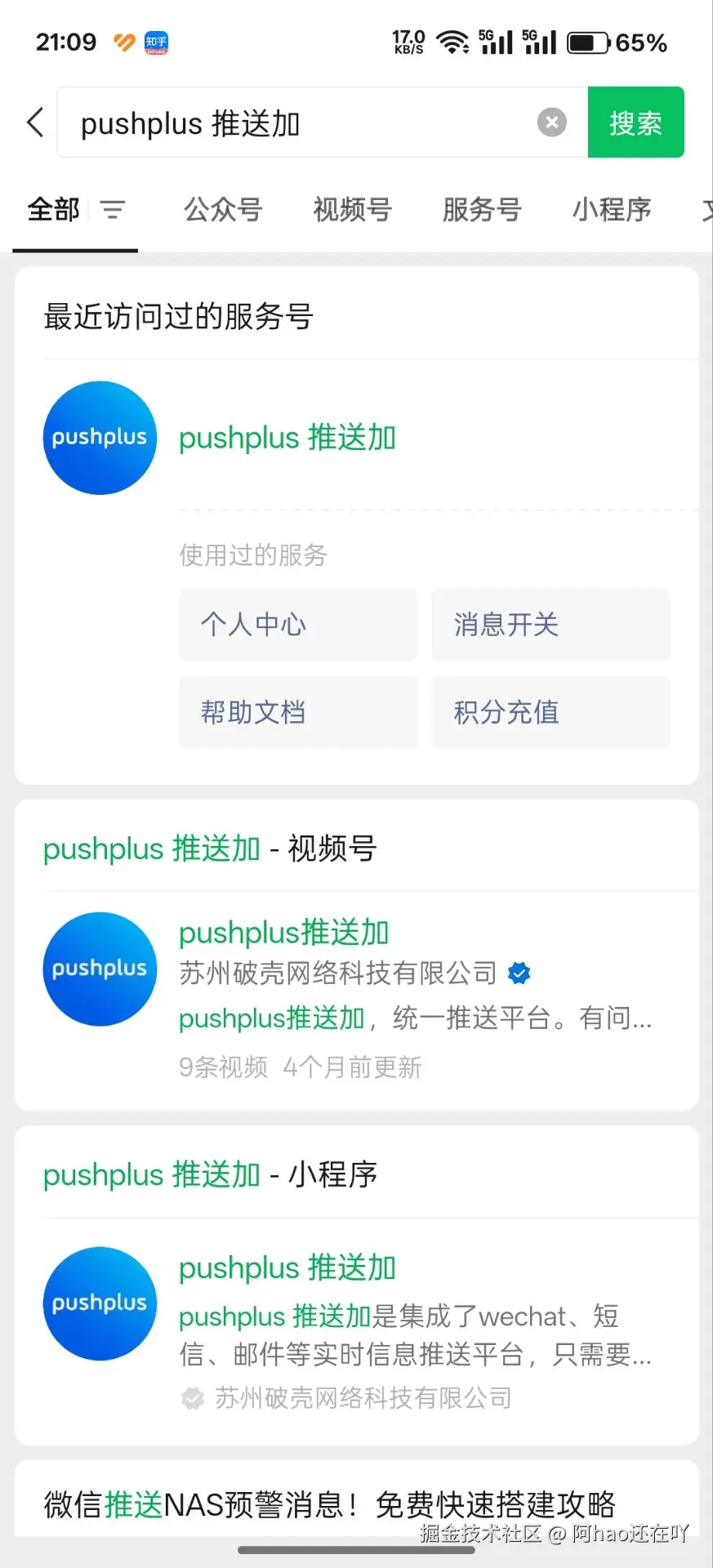713x1568 pixels.
Task: Open recently visited pushplus 推送加 service account
Action: (287, 438)
